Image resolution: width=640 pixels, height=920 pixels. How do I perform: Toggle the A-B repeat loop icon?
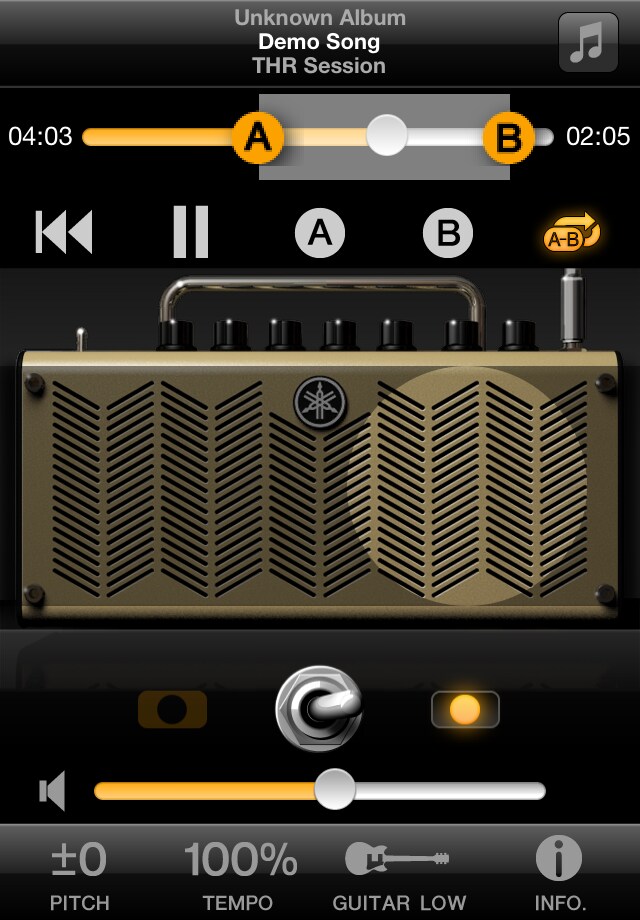pyautogui.click(x=571, y=233)
